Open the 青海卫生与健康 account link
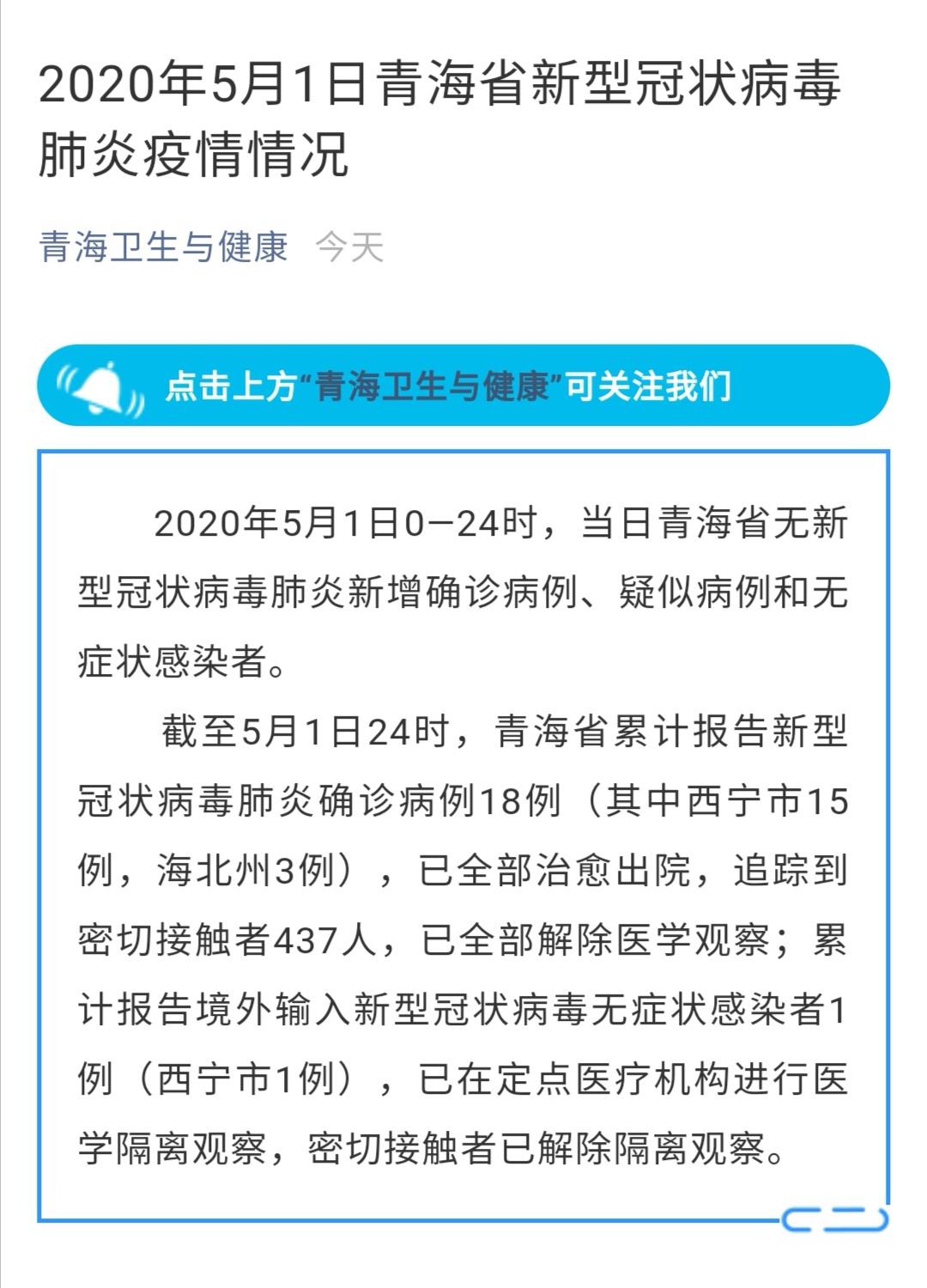This screenshot has height=1288, width=927. 163,247
